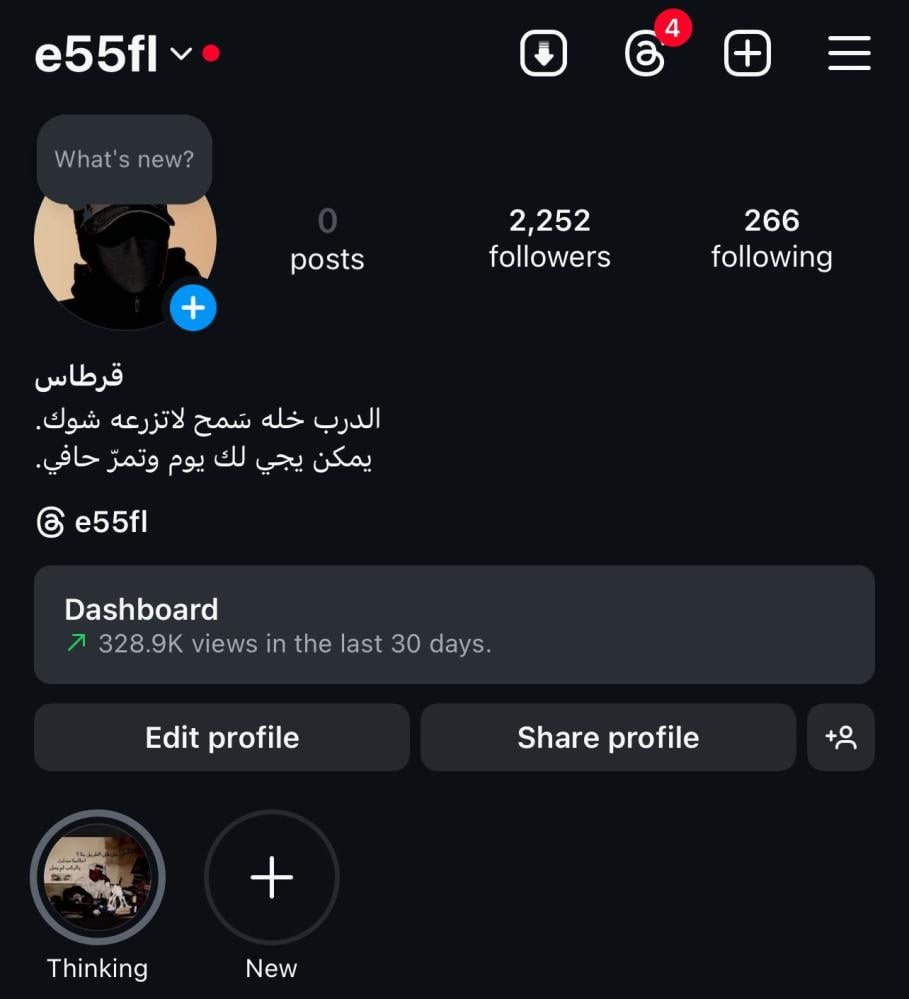The image size is (909, 999).
Task: Tap Edit profile
Action: pyautogui.click(x=222, y=738)
